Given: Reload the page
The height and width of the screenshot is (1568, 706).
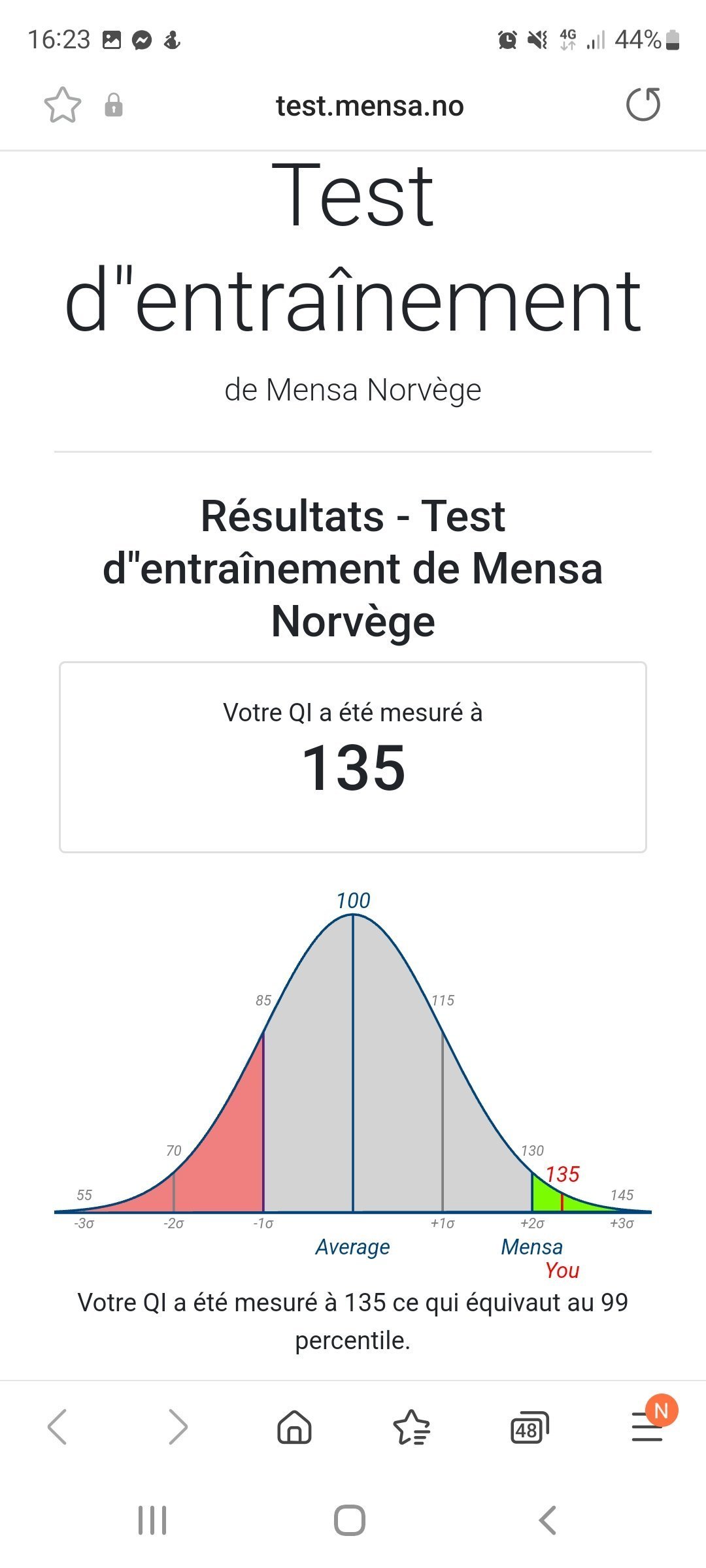Looking at the screenshot, I should click(643, 105).
